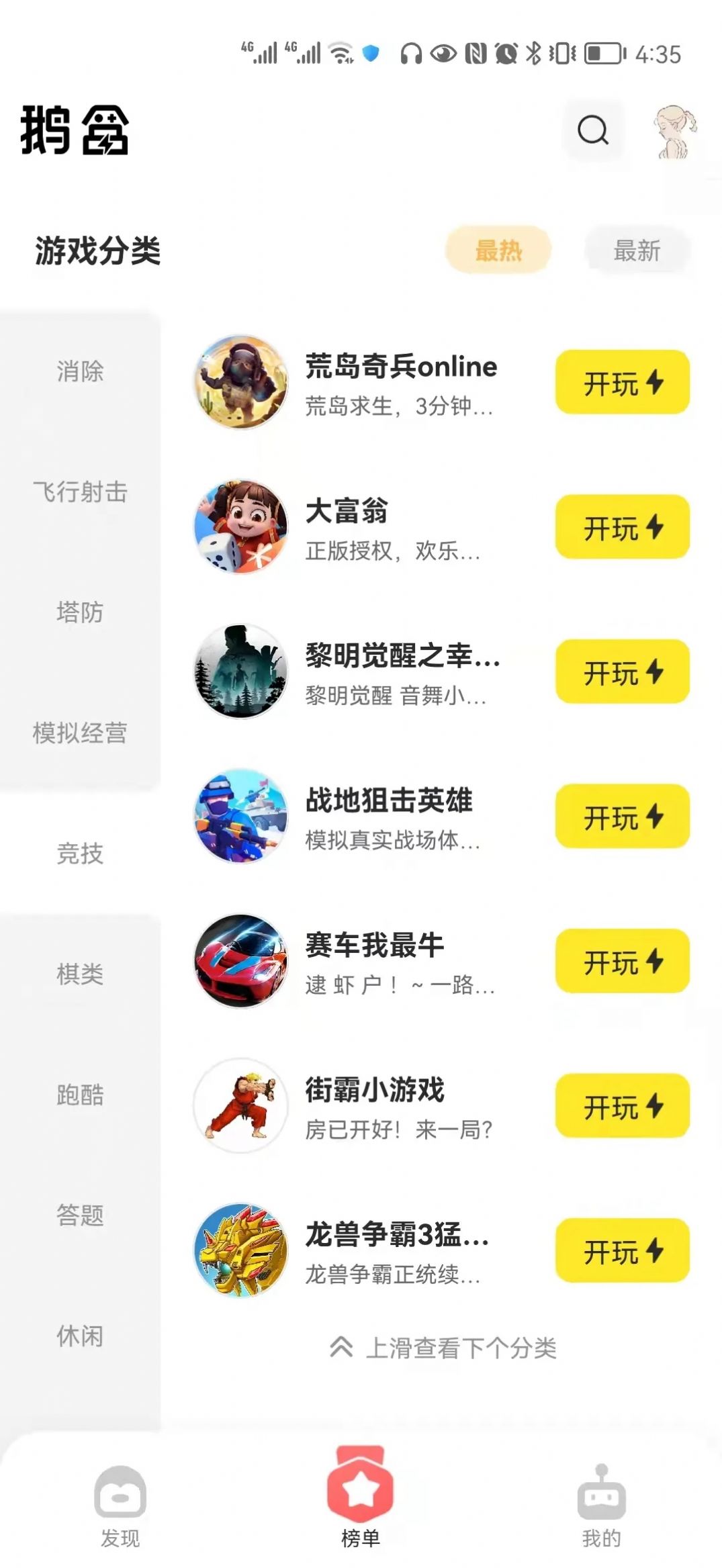Open the search icon

[x=592, y=130]
